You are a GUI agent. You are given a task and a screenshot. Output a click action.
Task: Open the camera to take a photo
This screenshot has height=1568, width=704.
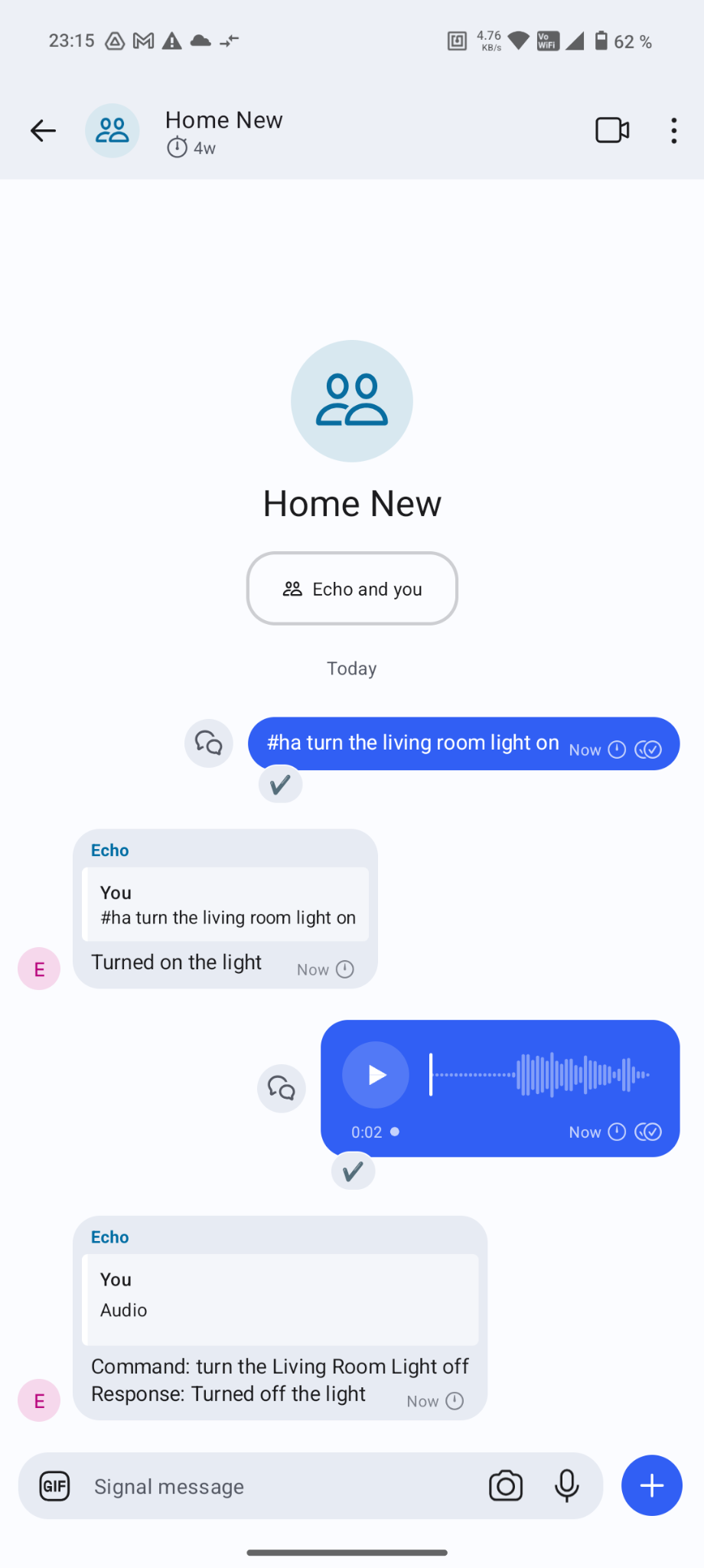point(506,1486)
